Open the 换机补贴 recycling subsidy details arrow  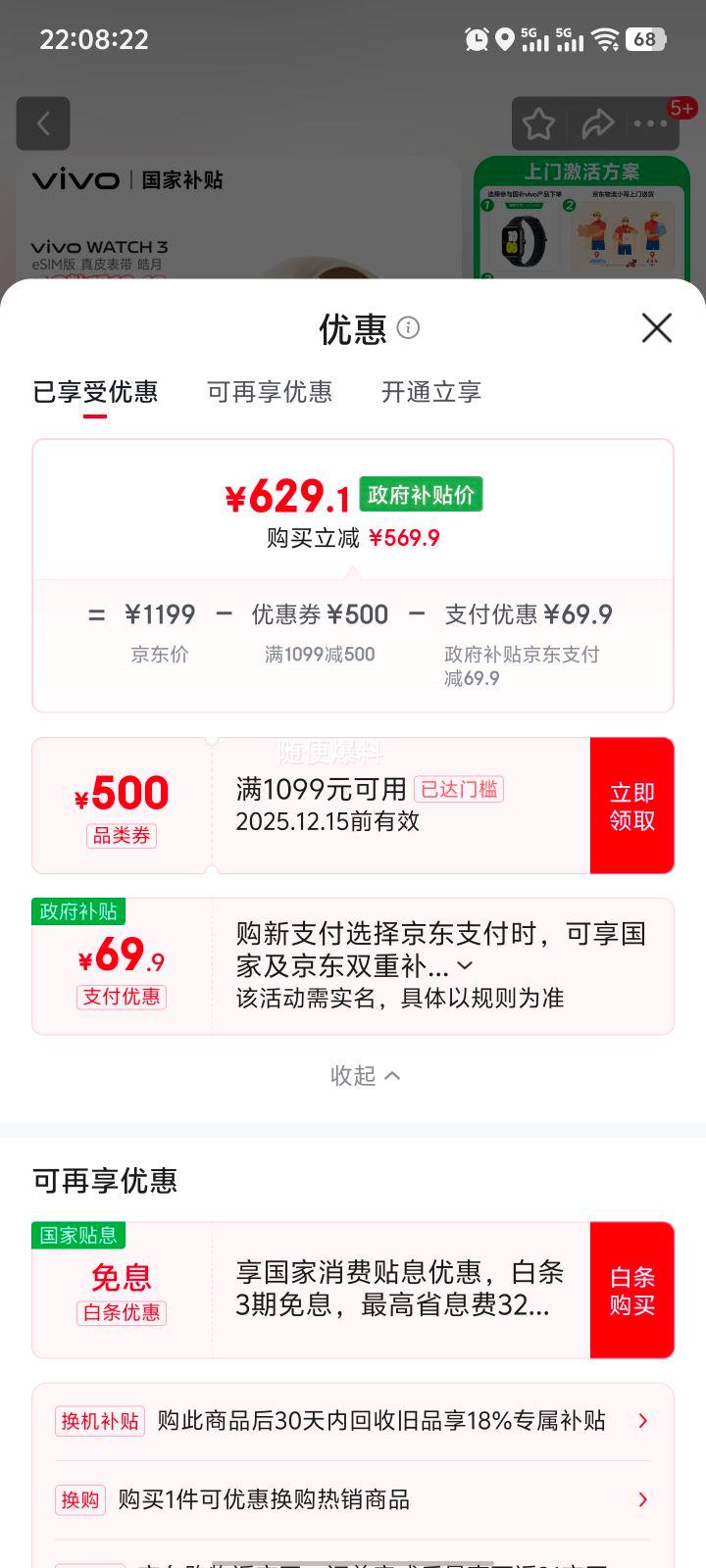coord(644,1420)
